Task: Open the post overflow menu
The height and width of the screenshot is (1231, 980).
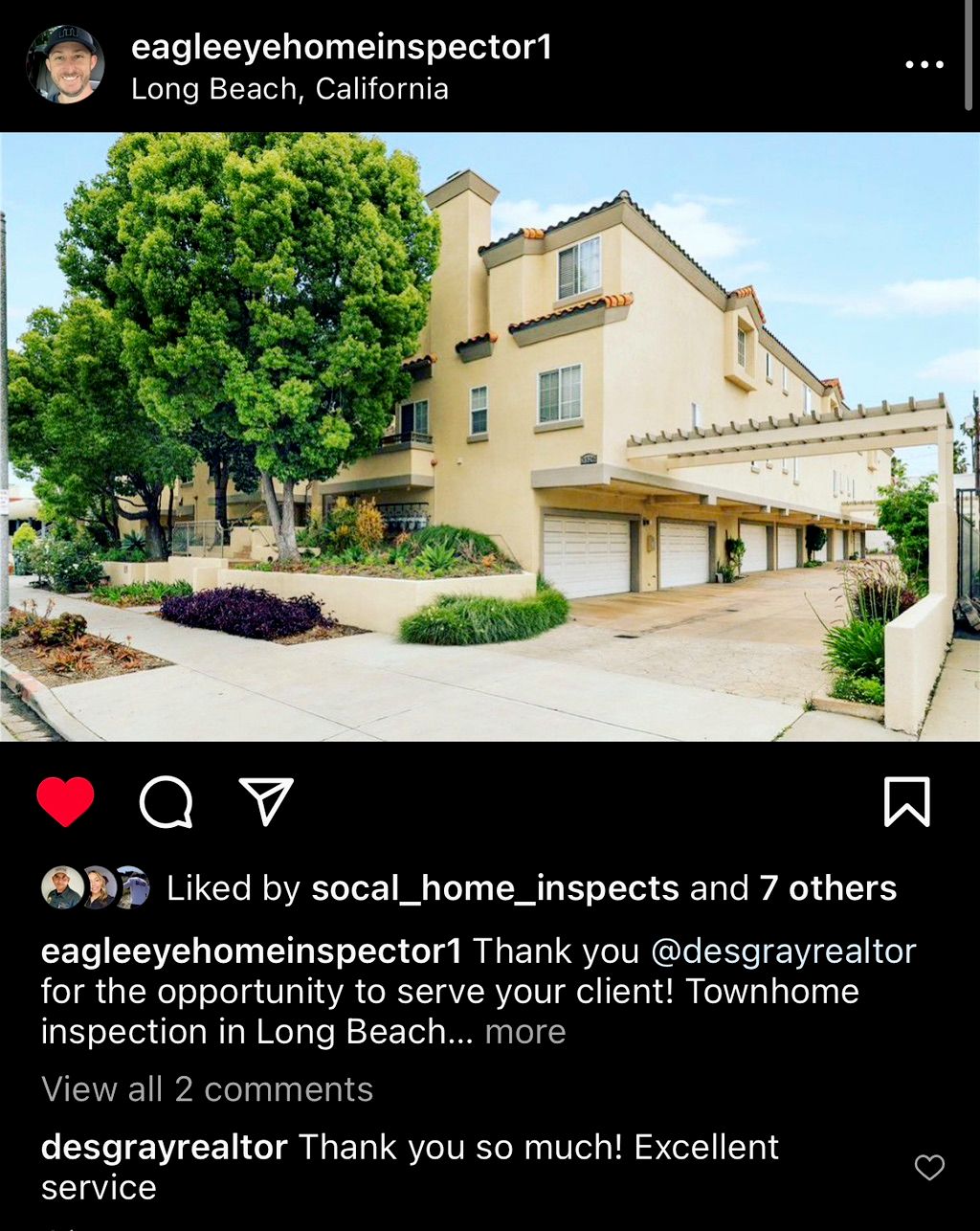Action: point(924,65)
